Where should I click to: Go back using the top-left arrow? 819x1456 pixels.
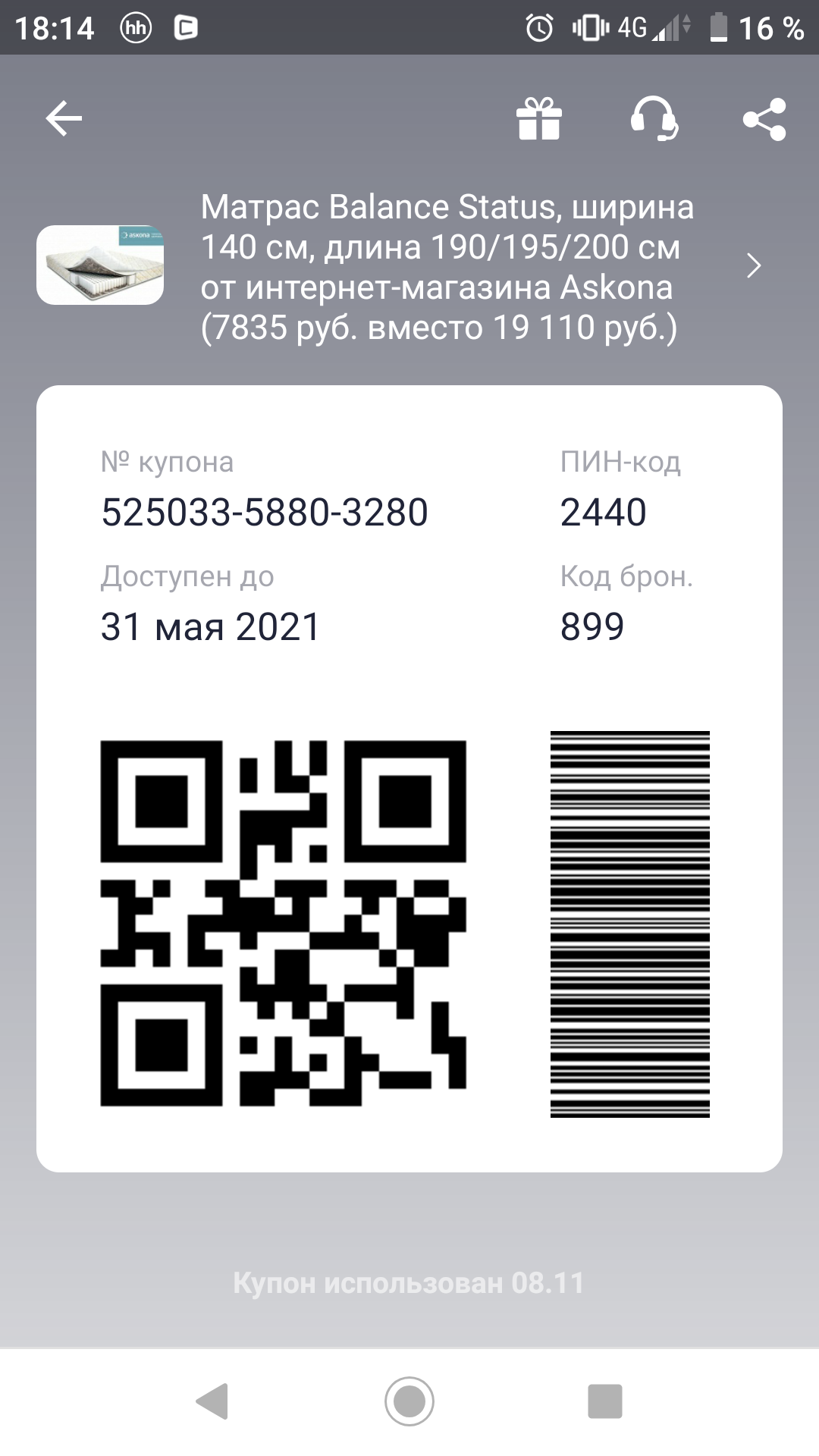click(x=64, y=119)
